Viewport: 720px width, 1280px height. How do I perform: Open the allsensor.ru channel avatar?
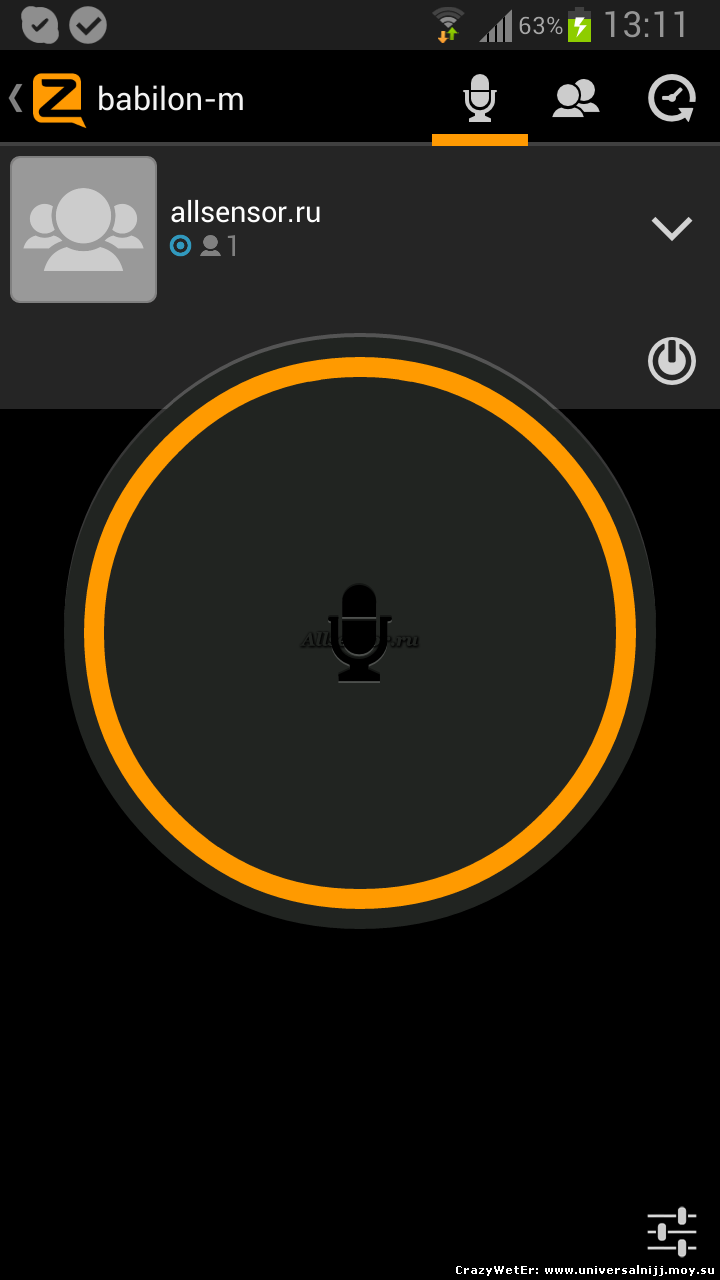coord(84,229)
